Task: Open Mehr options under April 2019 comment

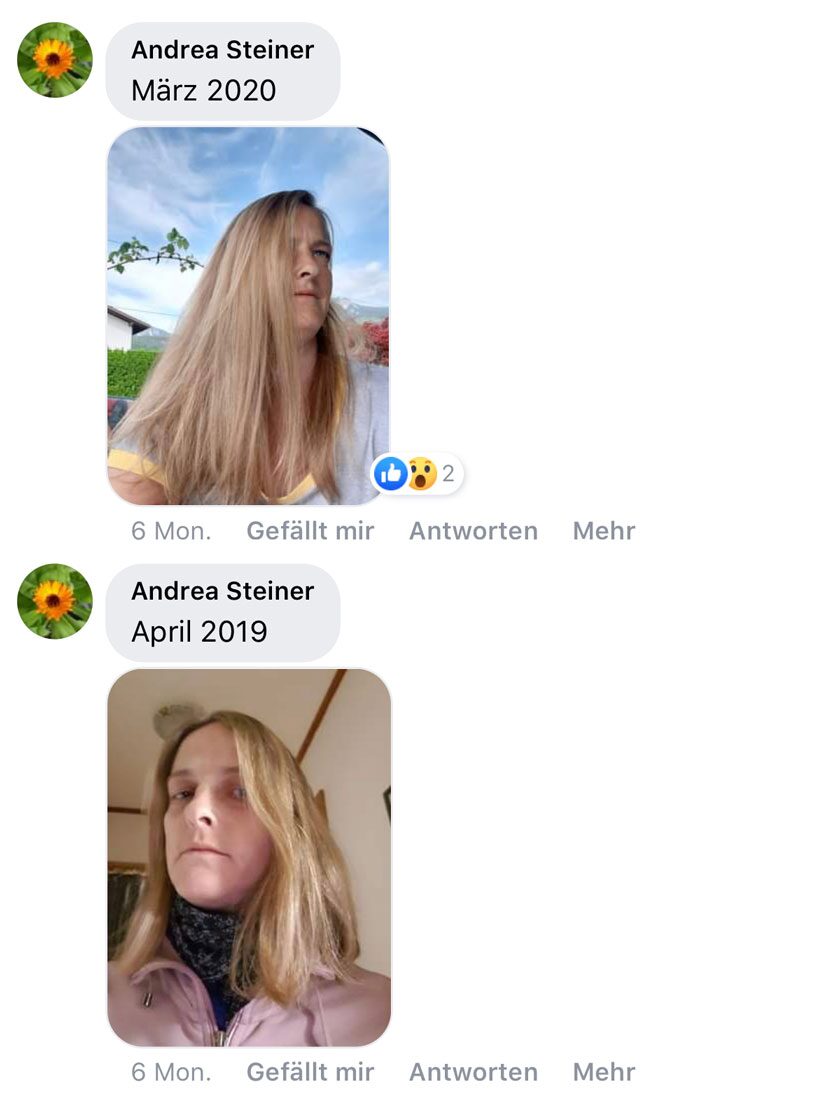Action: tap(603, 1072)
